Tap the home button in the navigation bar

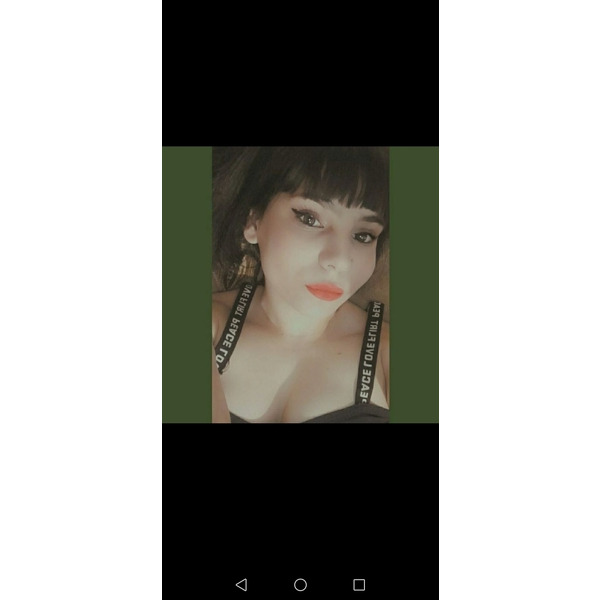pyautogui.click(x=300, y=584)
